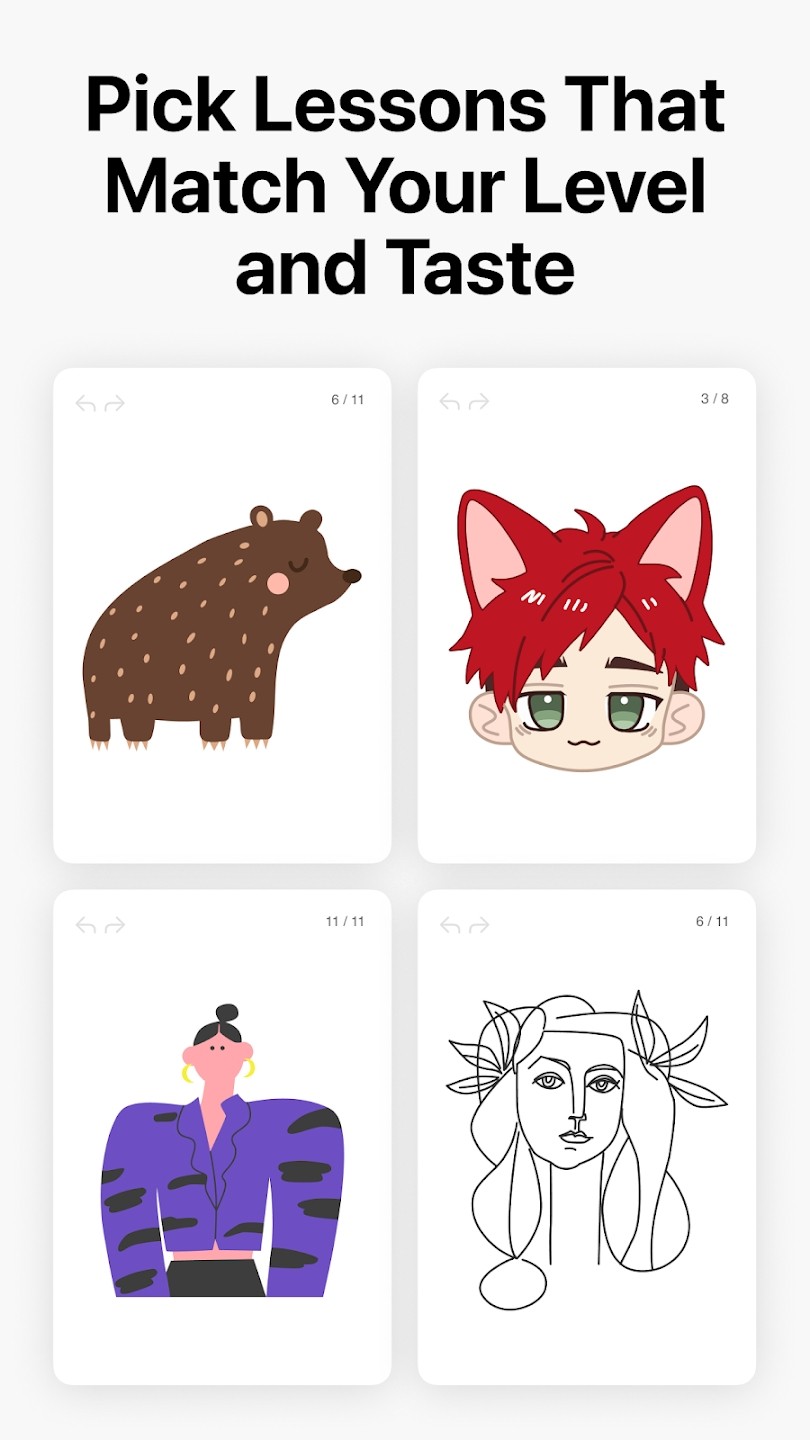Tap the 6 / 11 step counter on the bear card
The height and width of the screenshot is (1440, 810).
click(x=348, y=398)
